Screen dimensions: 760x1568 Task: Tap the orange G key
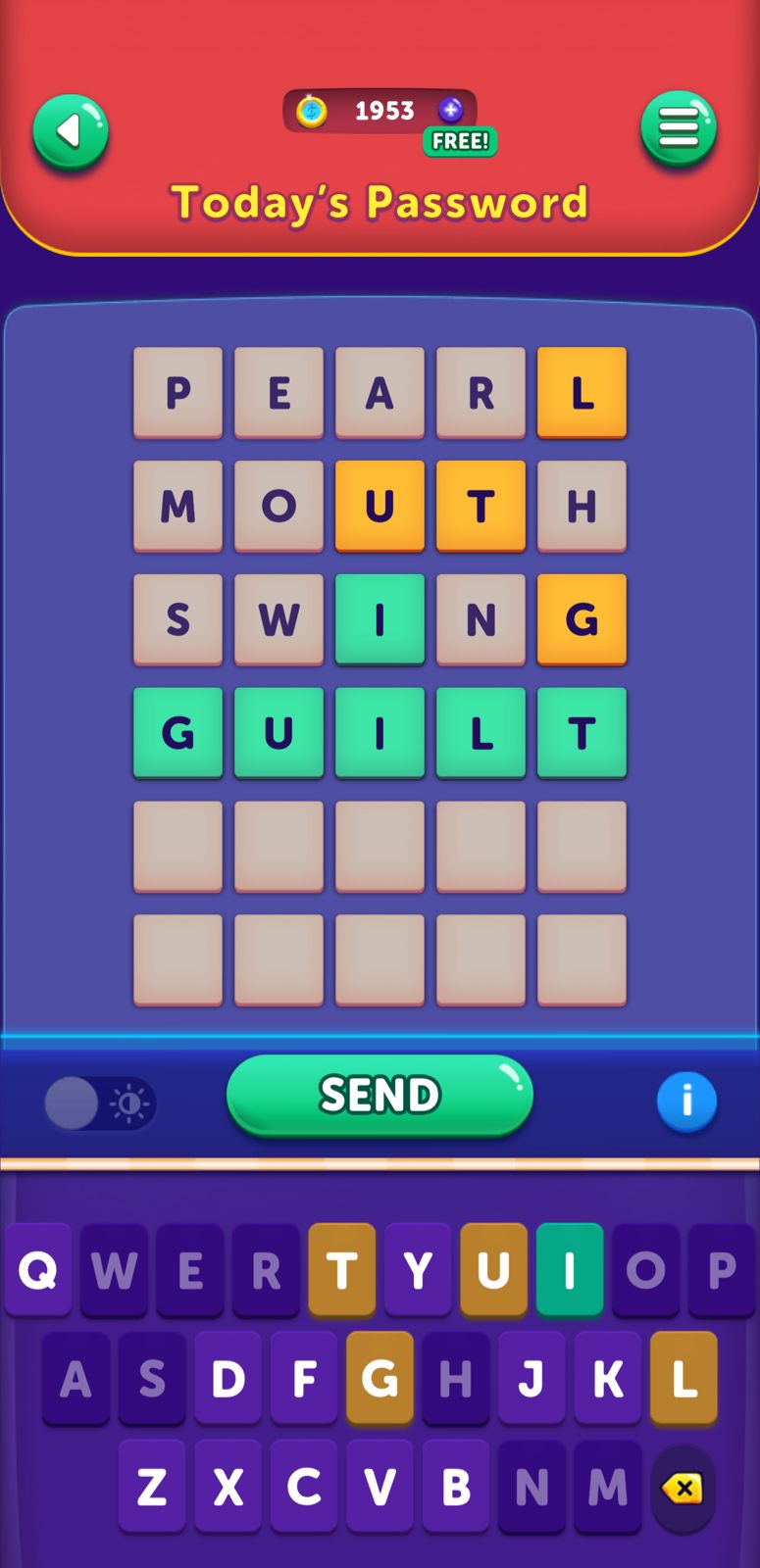click(x=380, y=1379)
